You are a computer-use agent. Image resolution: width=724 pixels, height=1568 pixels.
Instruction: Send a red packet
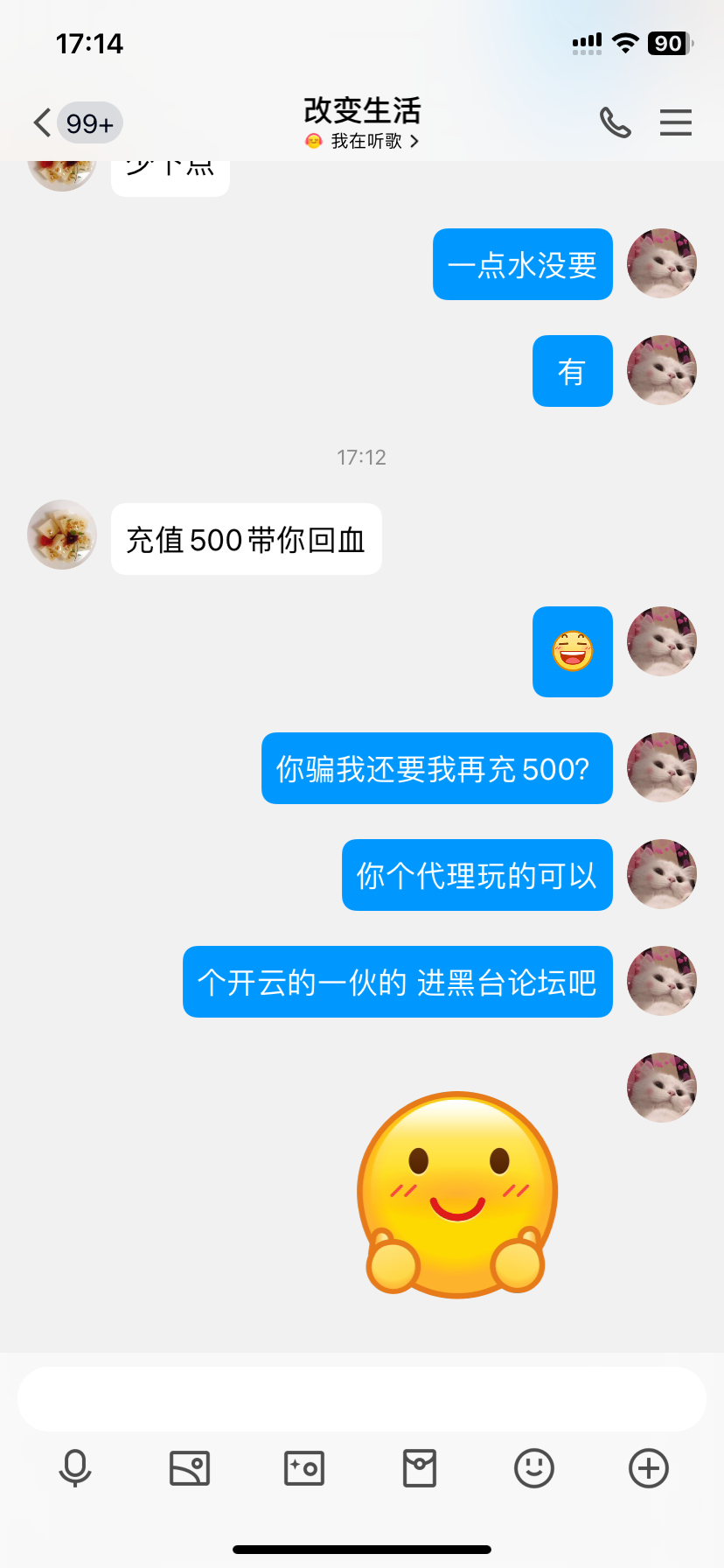420,1468
